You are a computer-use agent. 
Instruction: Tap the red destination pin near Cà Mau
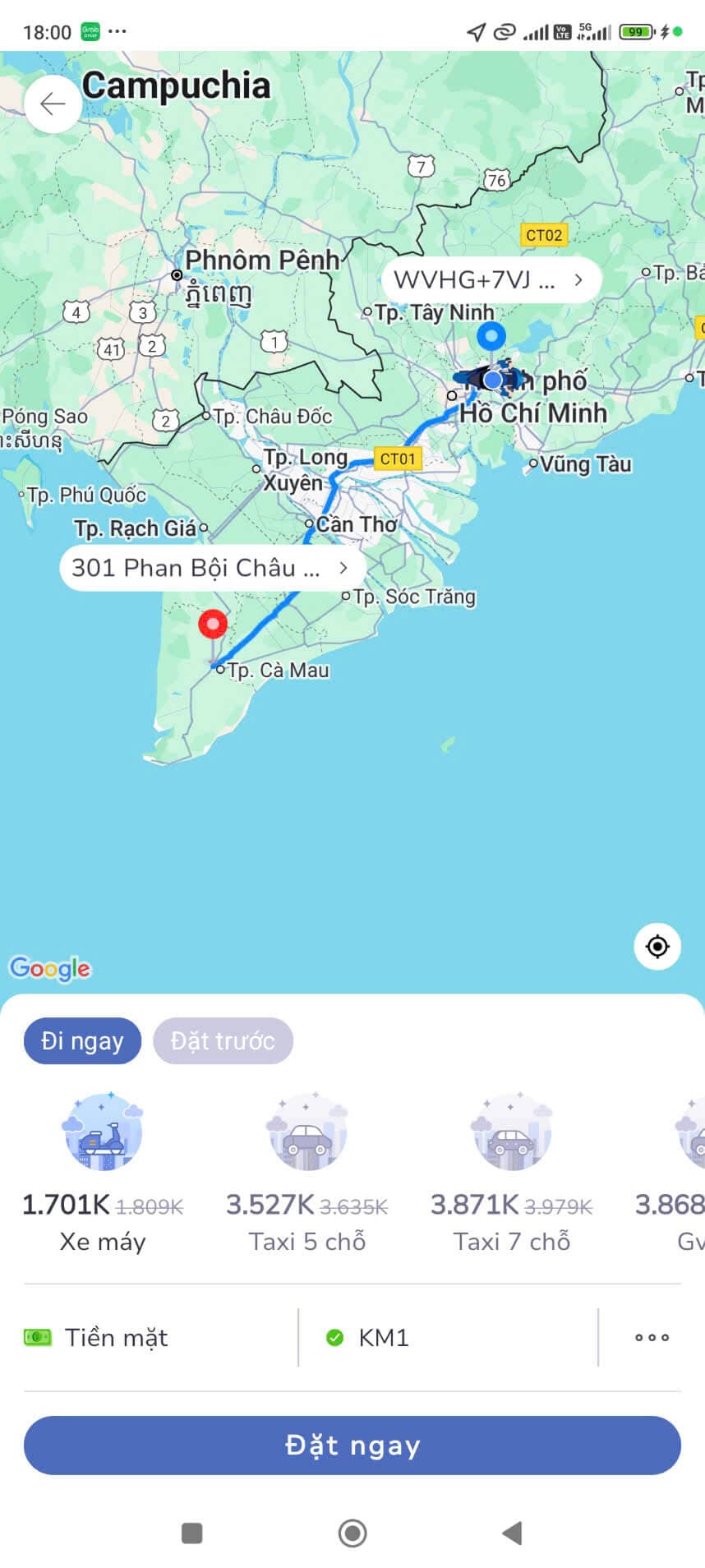(x=213, y=625)
